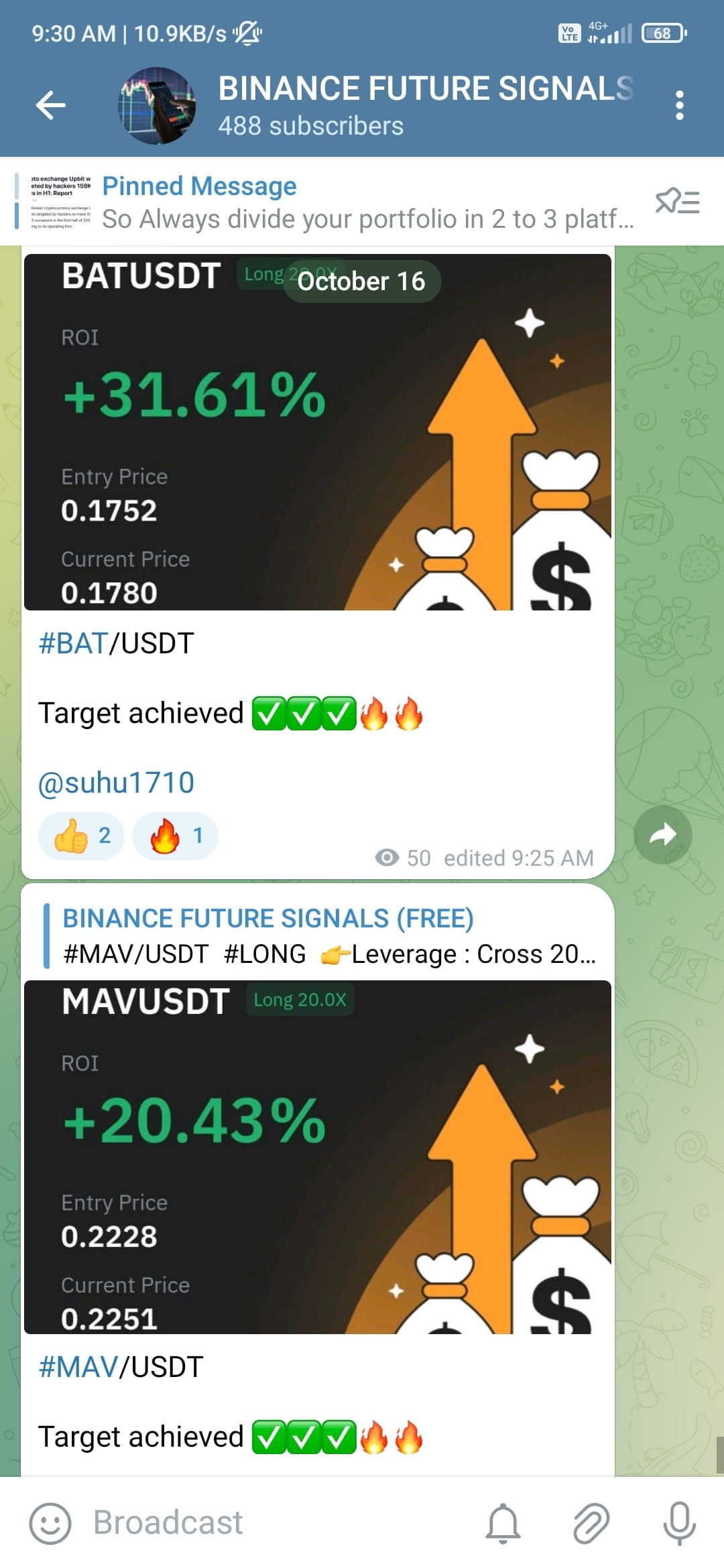The image size is (724, 1568).
Task: Tap the Broadcast message input field
Action: [x=268, y=1521]
